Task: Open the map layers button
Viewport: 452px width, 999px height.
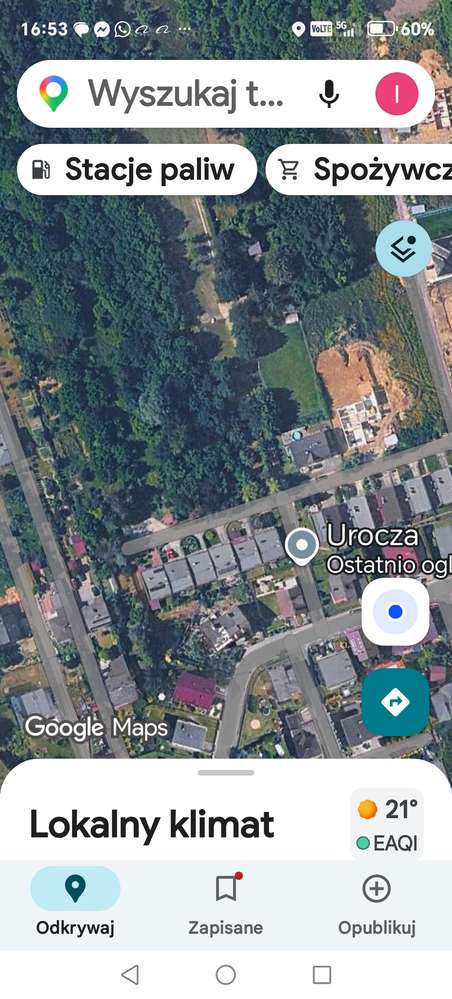Action: (x=404, y=249)
